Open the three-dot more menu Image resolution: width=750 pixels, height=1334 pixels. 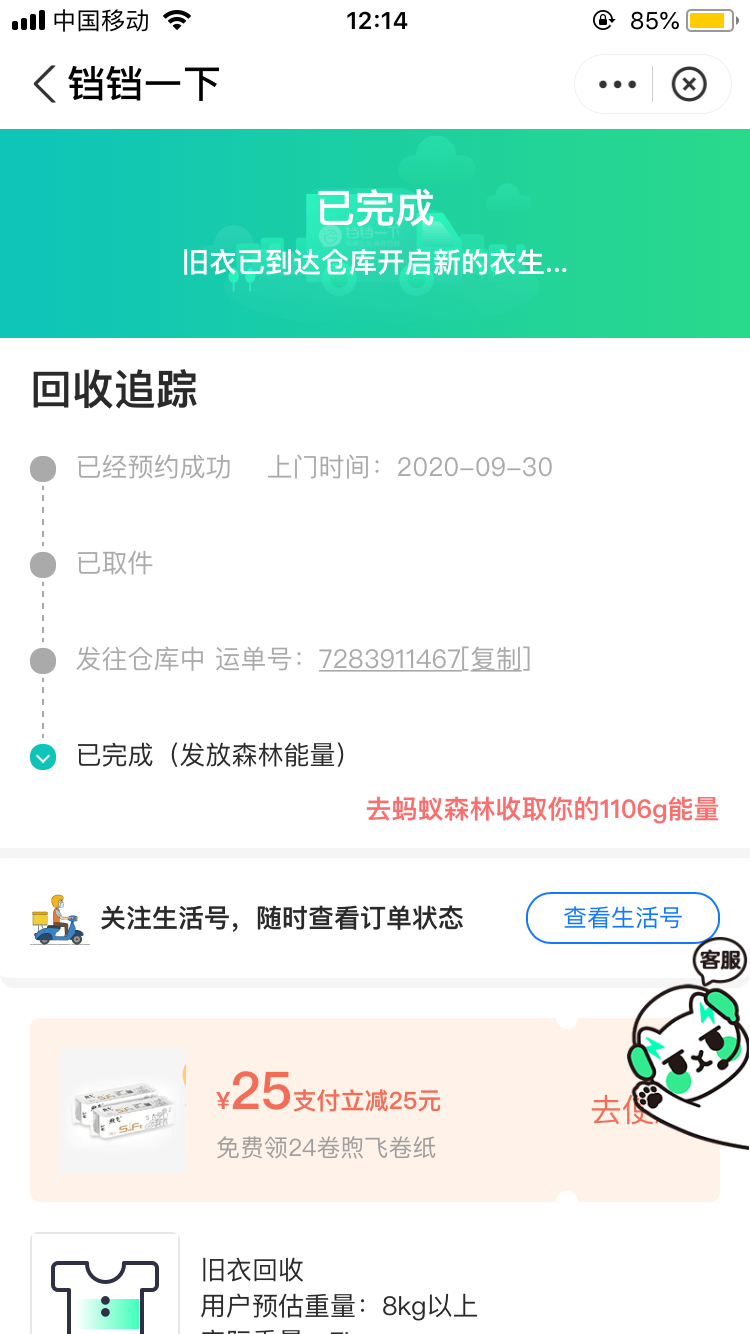(x=617, y=84)
